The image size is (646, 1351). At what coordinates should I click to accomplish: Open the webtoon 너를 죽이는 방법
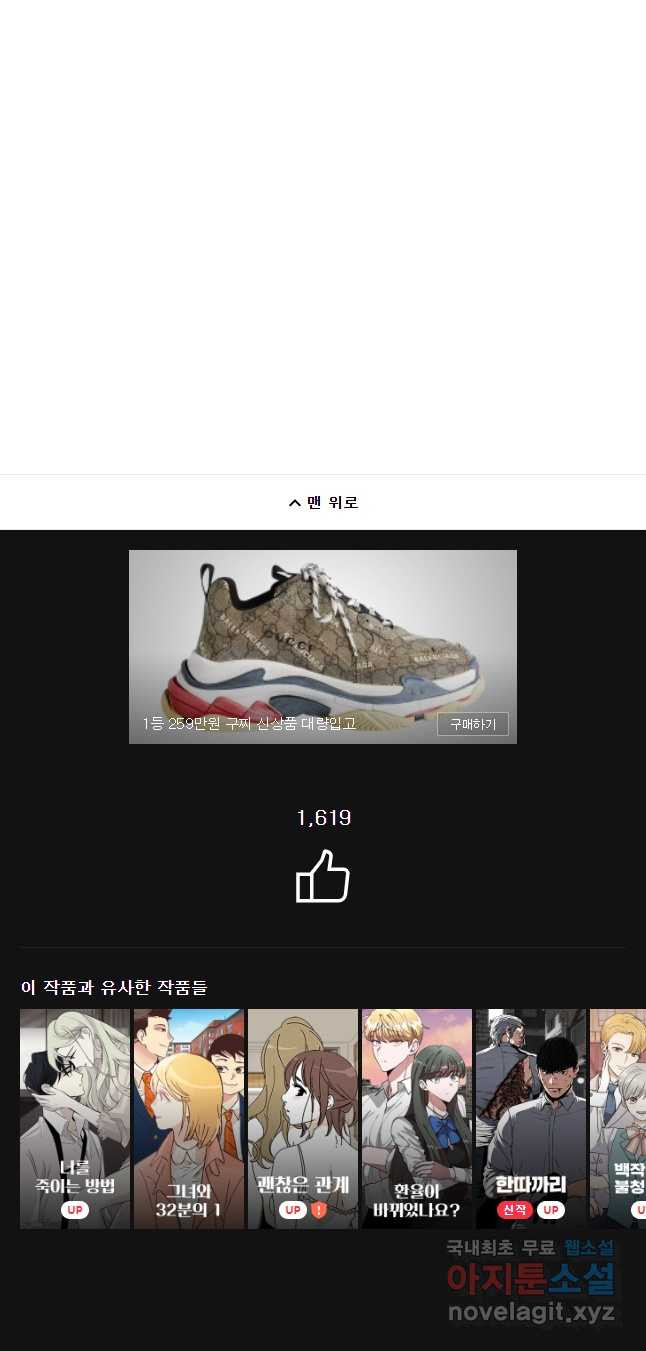click(x=75, y=1118)
